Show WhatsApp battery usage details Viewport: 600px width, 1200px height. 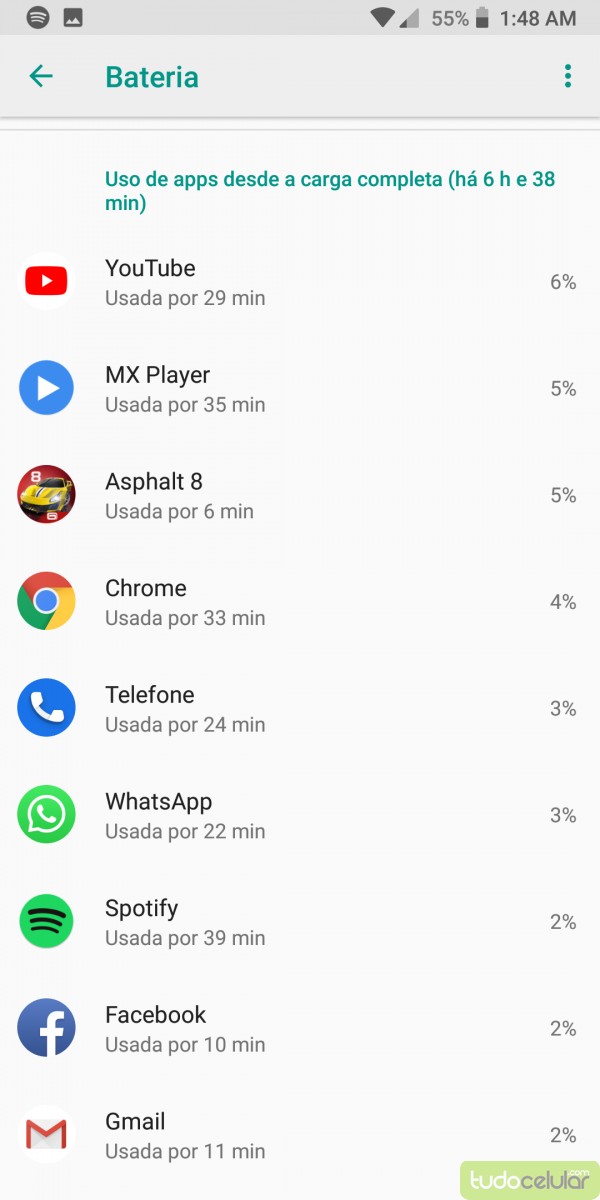point(300,815)
